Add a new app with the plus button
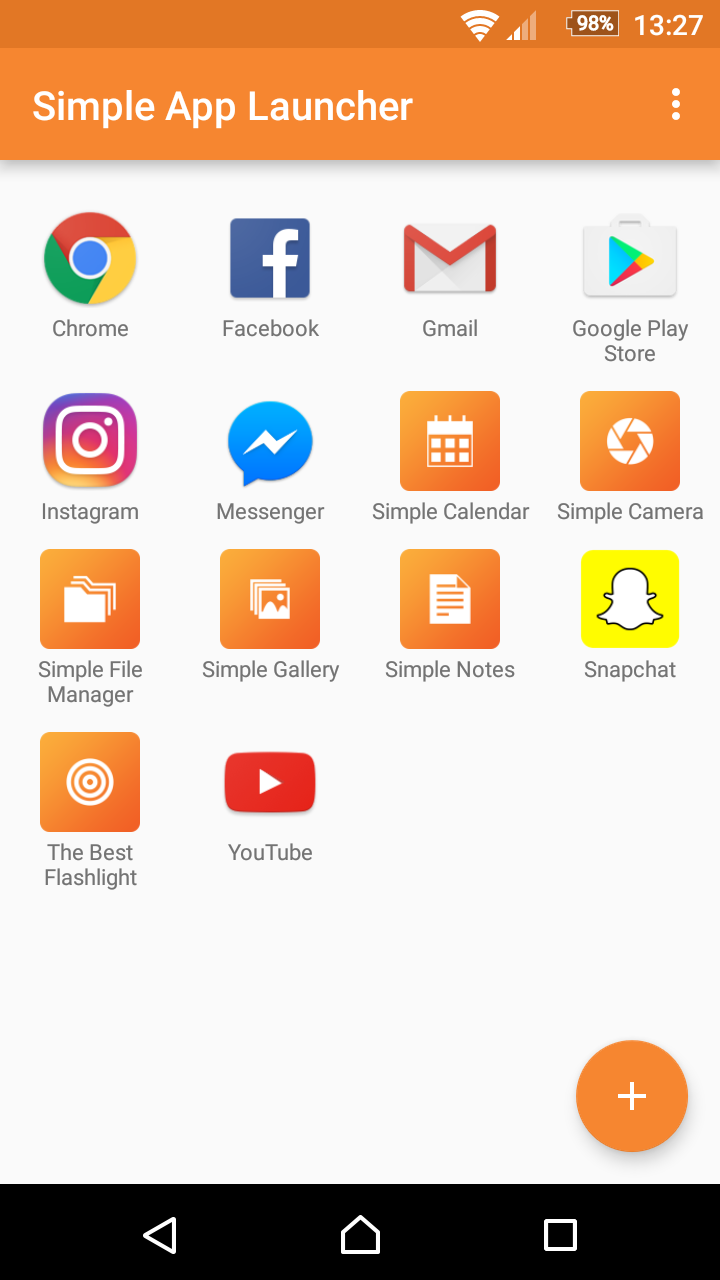Image resolution: width=720 pixels, height=1280 pixels. pyautogui.click(x=632, y=1096)
